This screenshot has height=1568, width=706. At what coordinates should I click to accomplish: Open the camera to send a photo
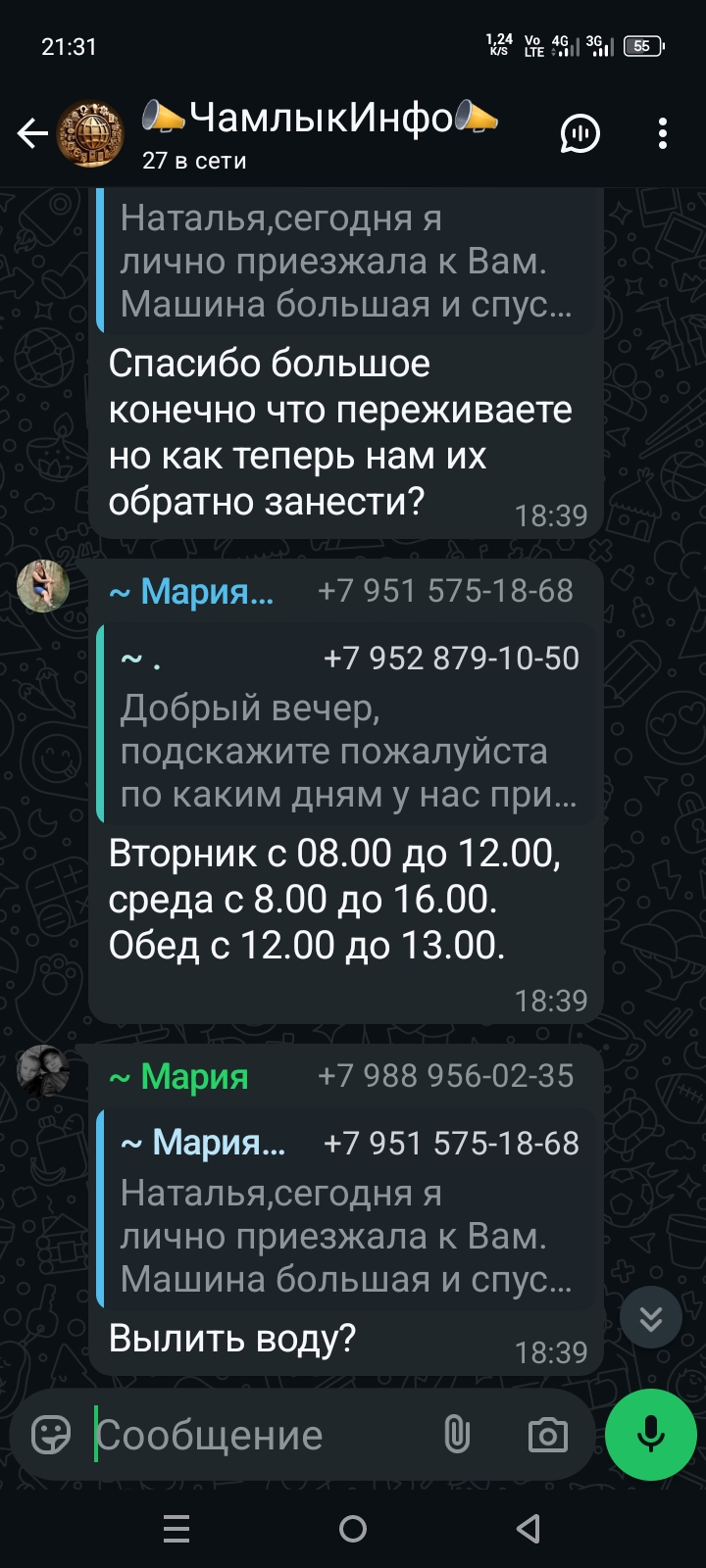coord(547,1436)
